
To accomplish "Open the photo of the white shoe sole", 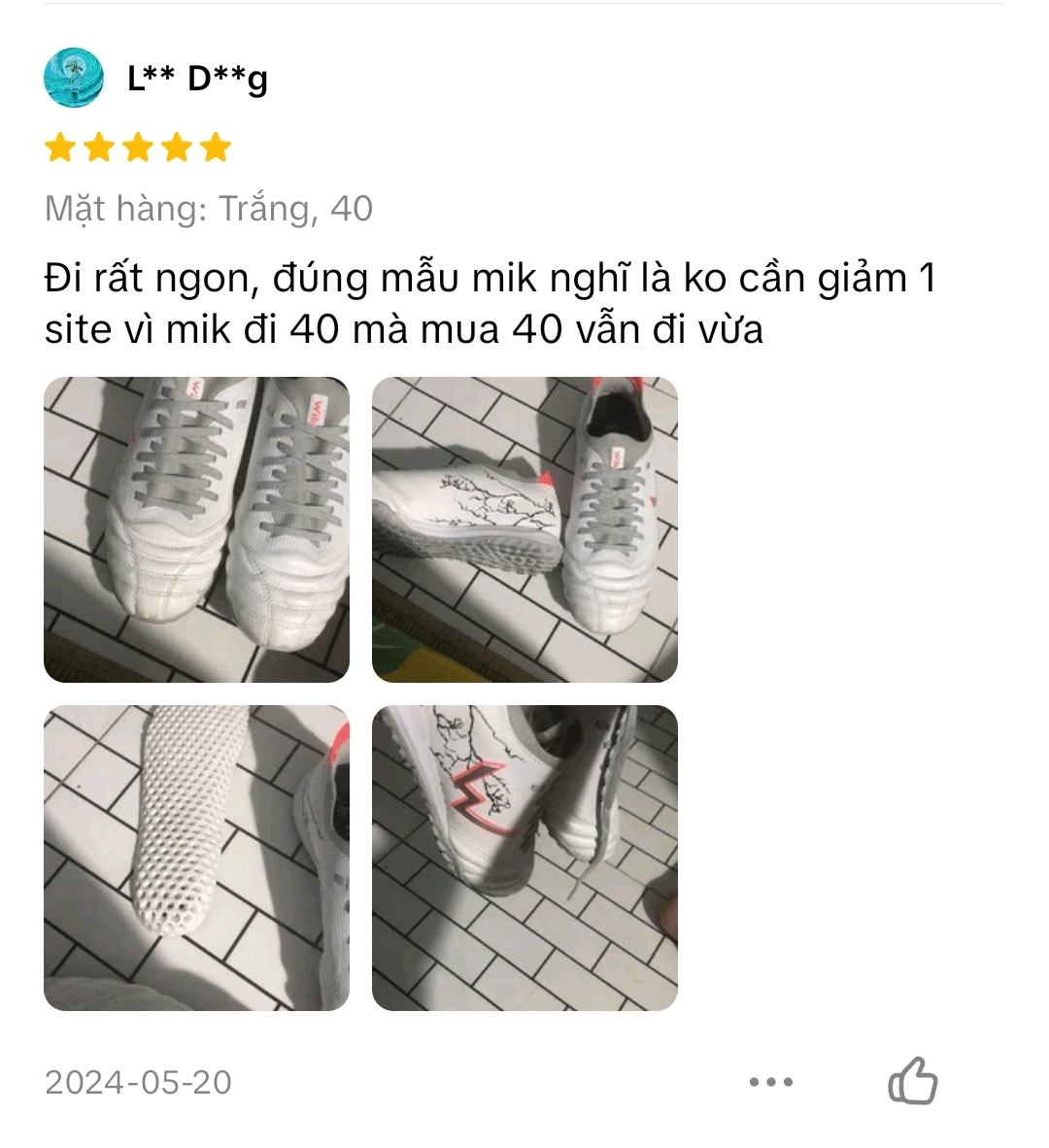I will pos(196,858).
